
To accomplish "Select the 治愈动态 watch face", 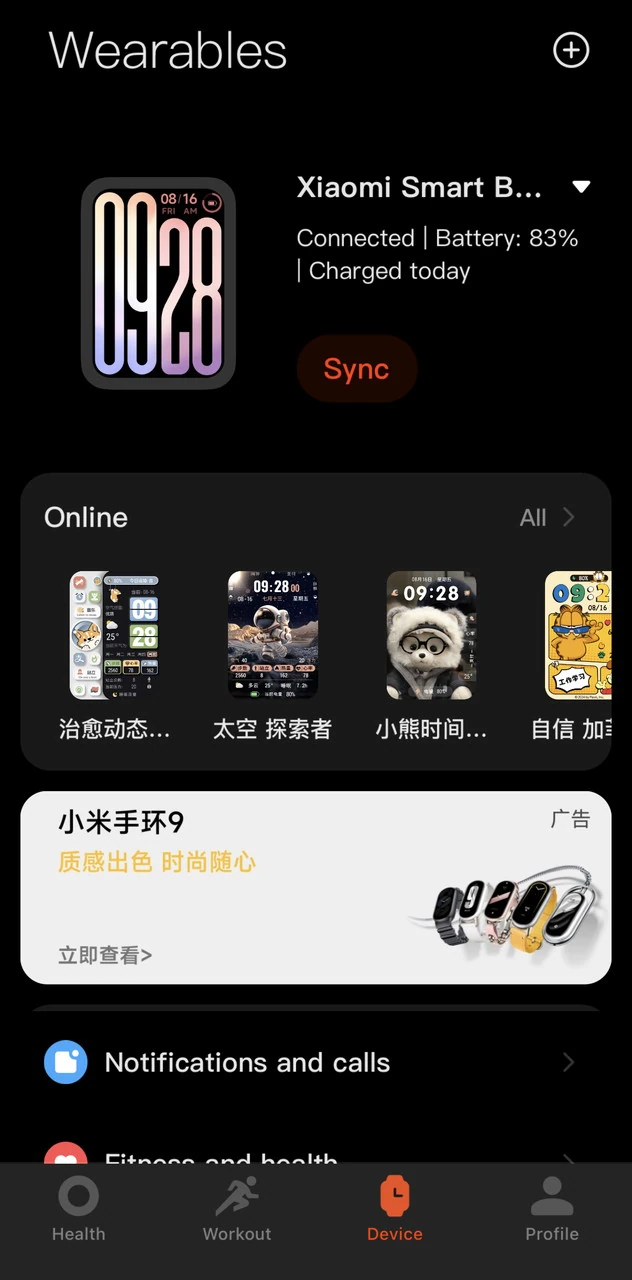I will coord(114,636).
